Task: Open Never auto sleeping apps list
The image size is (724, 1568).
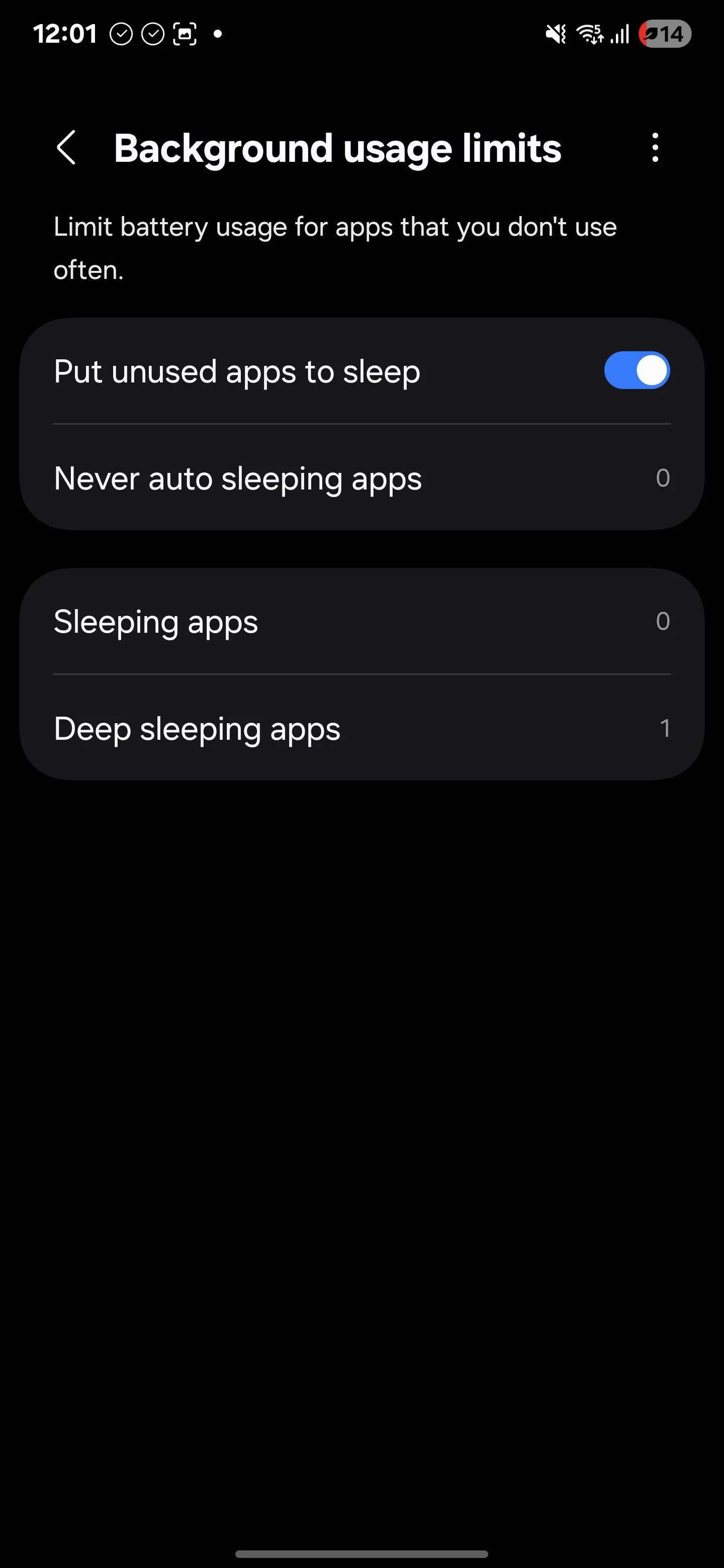Action: [x=361, y=478]
